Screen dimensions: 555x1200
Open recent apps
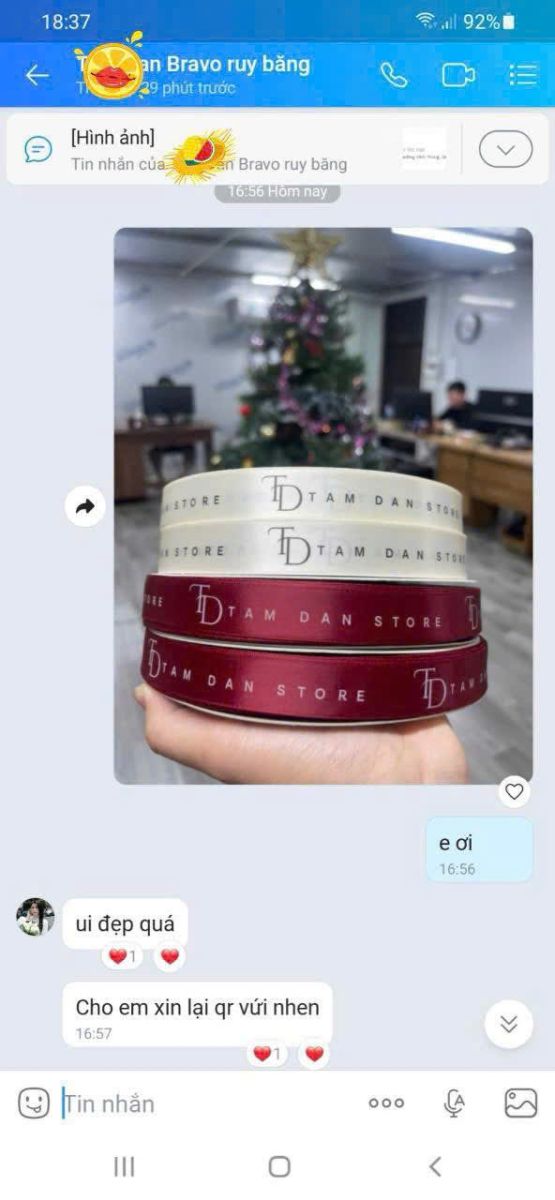click(x=124, y=1167)
